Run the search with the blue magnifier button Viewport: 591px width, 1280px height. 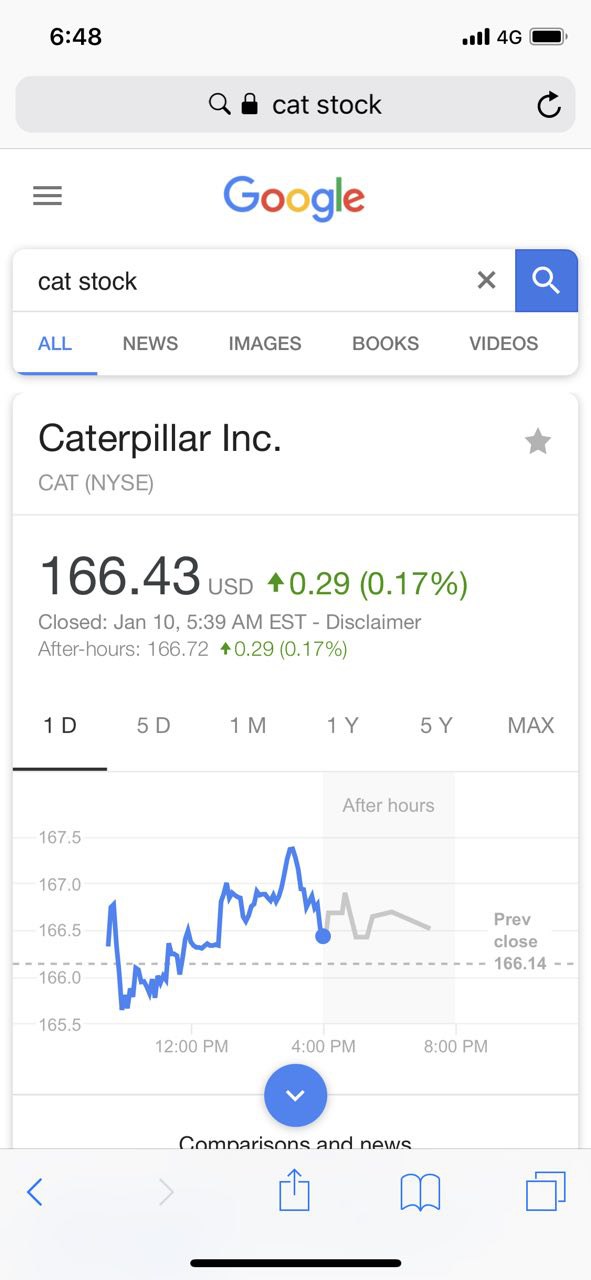(x=546, y=281)
